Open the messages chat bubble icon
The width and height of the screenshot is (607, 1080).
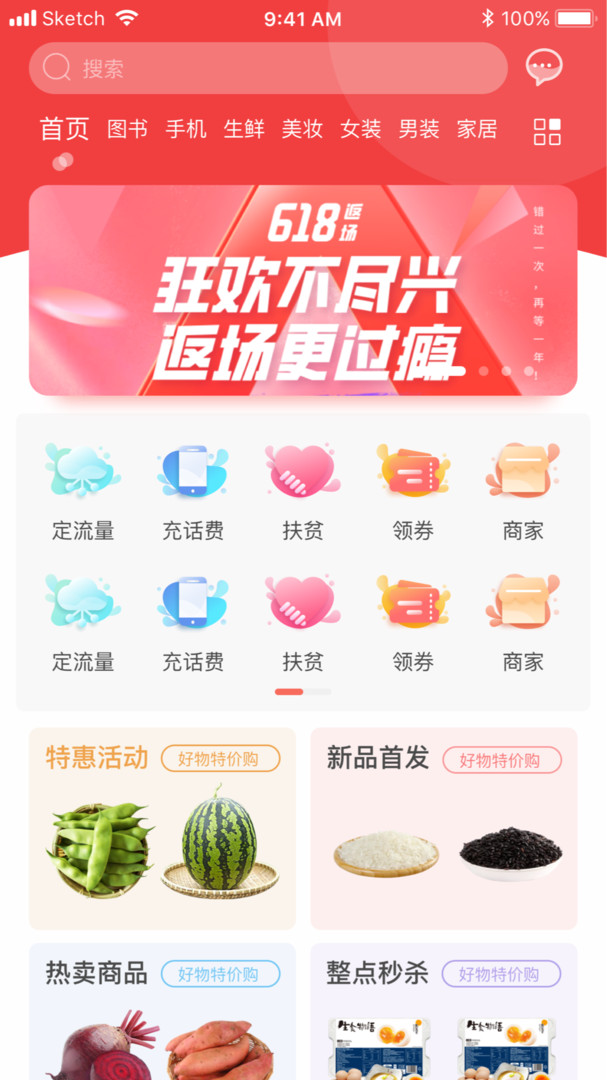(544, 67)
